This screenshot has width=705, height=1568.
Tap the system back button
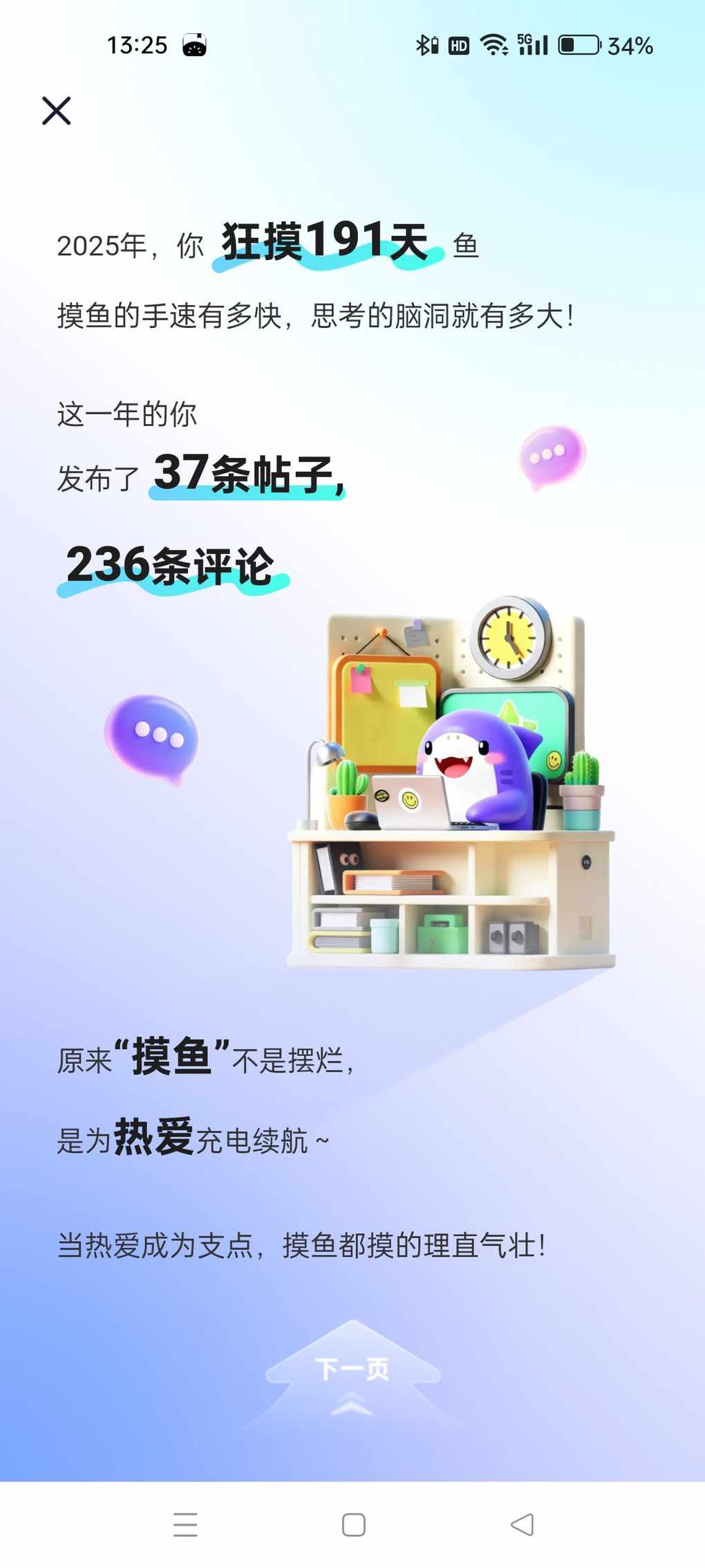click(523, 1524)
